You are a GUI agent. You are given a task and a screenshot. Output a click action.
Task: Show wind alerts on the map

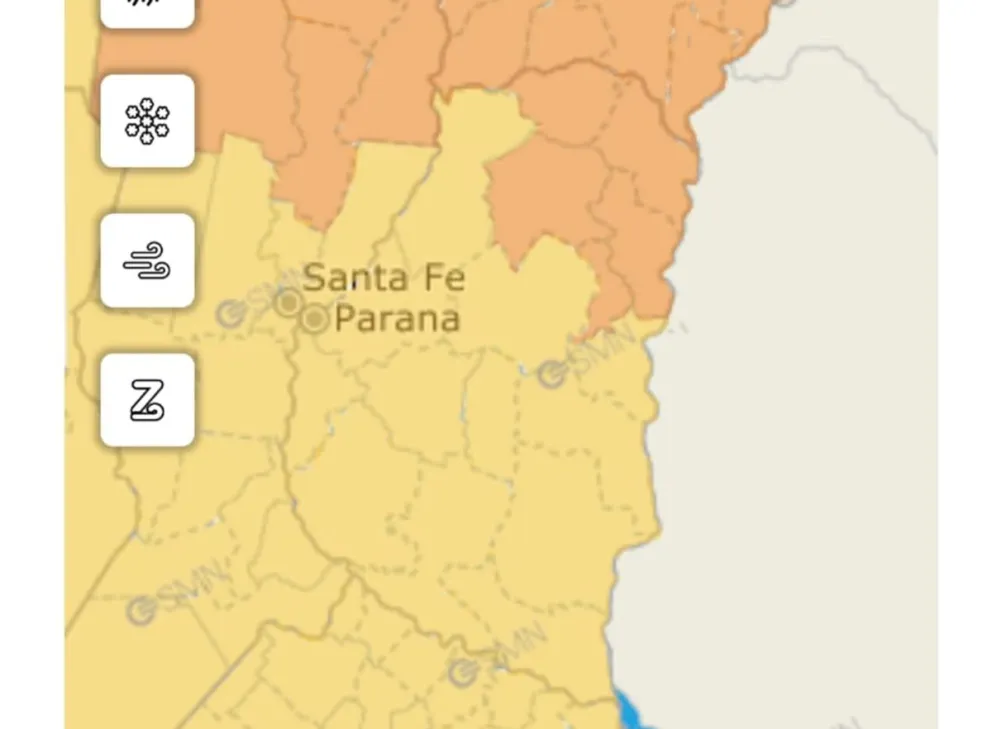tap(147, 261)
